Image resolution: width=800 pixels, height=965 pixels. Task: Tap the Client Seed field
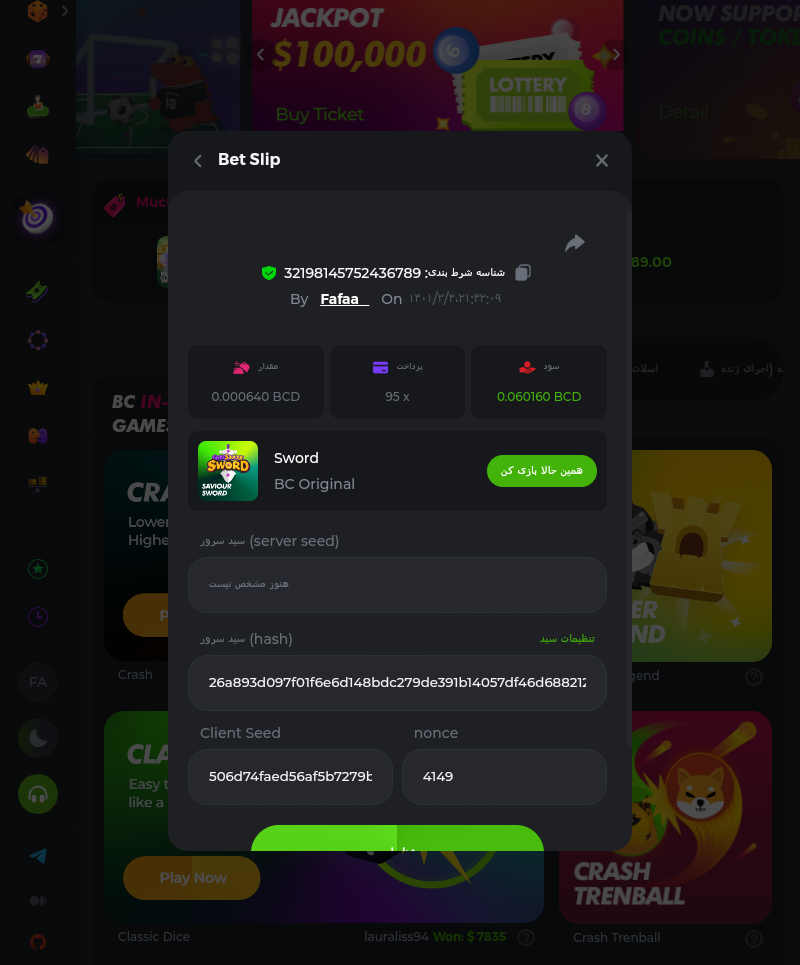tap(290, 776)
